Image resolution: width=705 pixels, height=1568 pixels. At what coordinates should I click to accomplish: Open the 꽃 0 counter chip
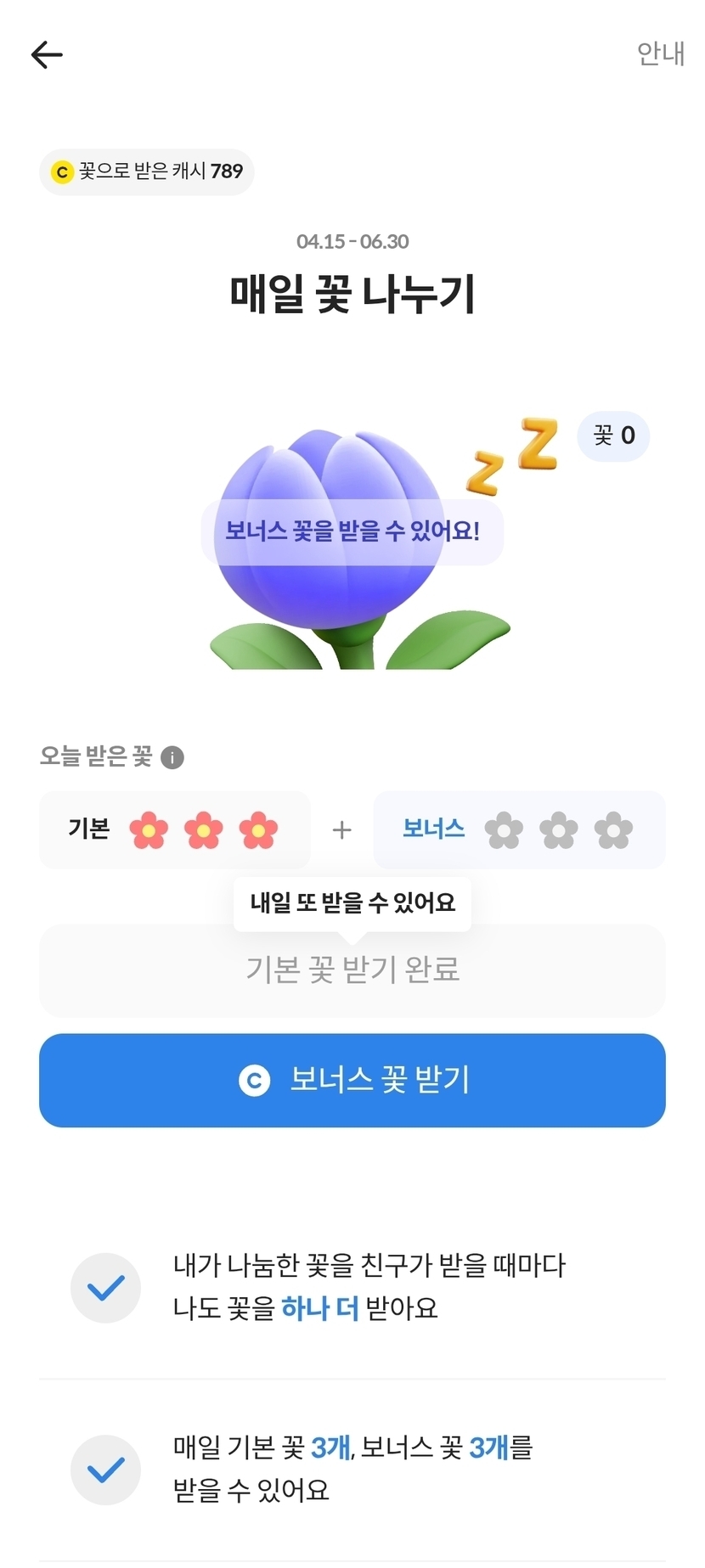coord(613,436)
